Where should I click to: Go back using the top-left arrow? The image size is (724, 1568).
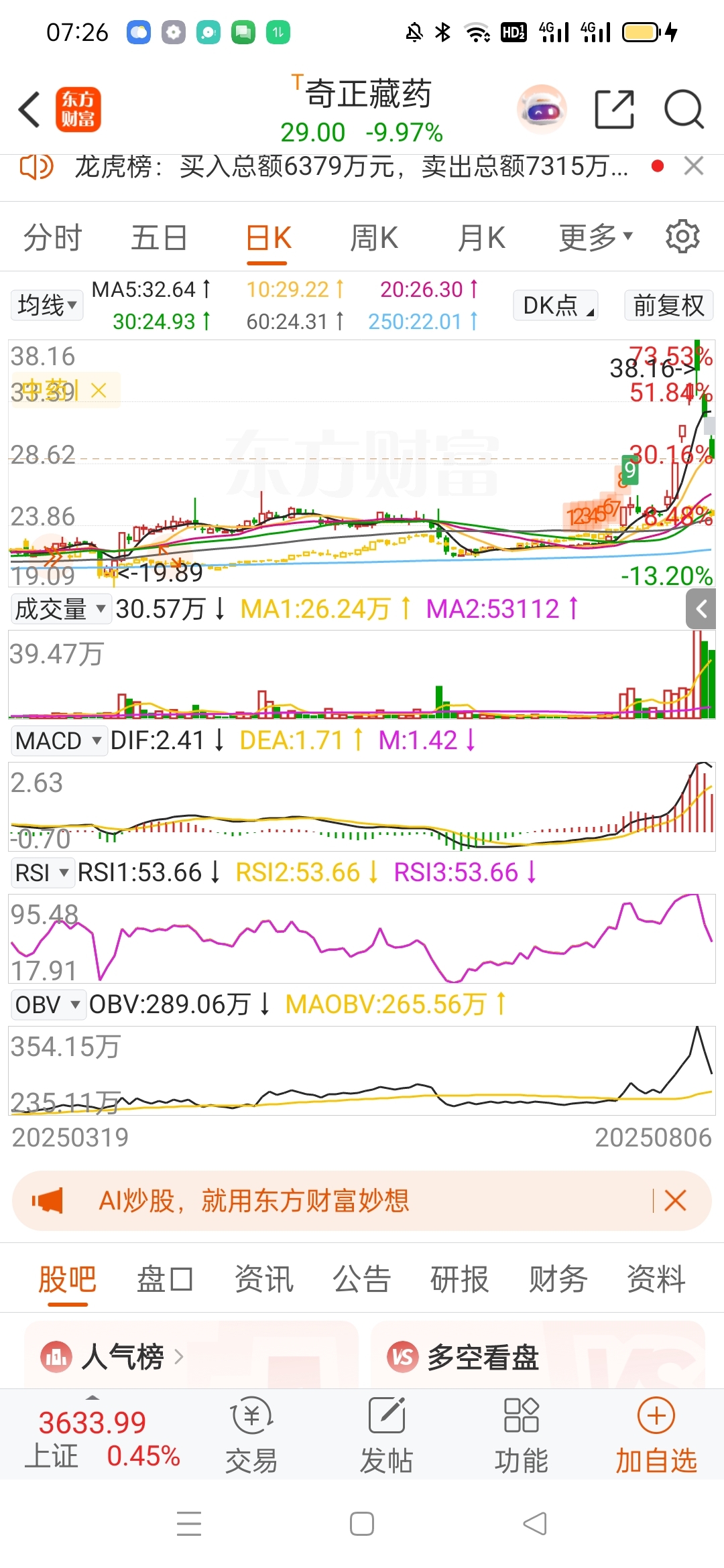click(29, 109)
